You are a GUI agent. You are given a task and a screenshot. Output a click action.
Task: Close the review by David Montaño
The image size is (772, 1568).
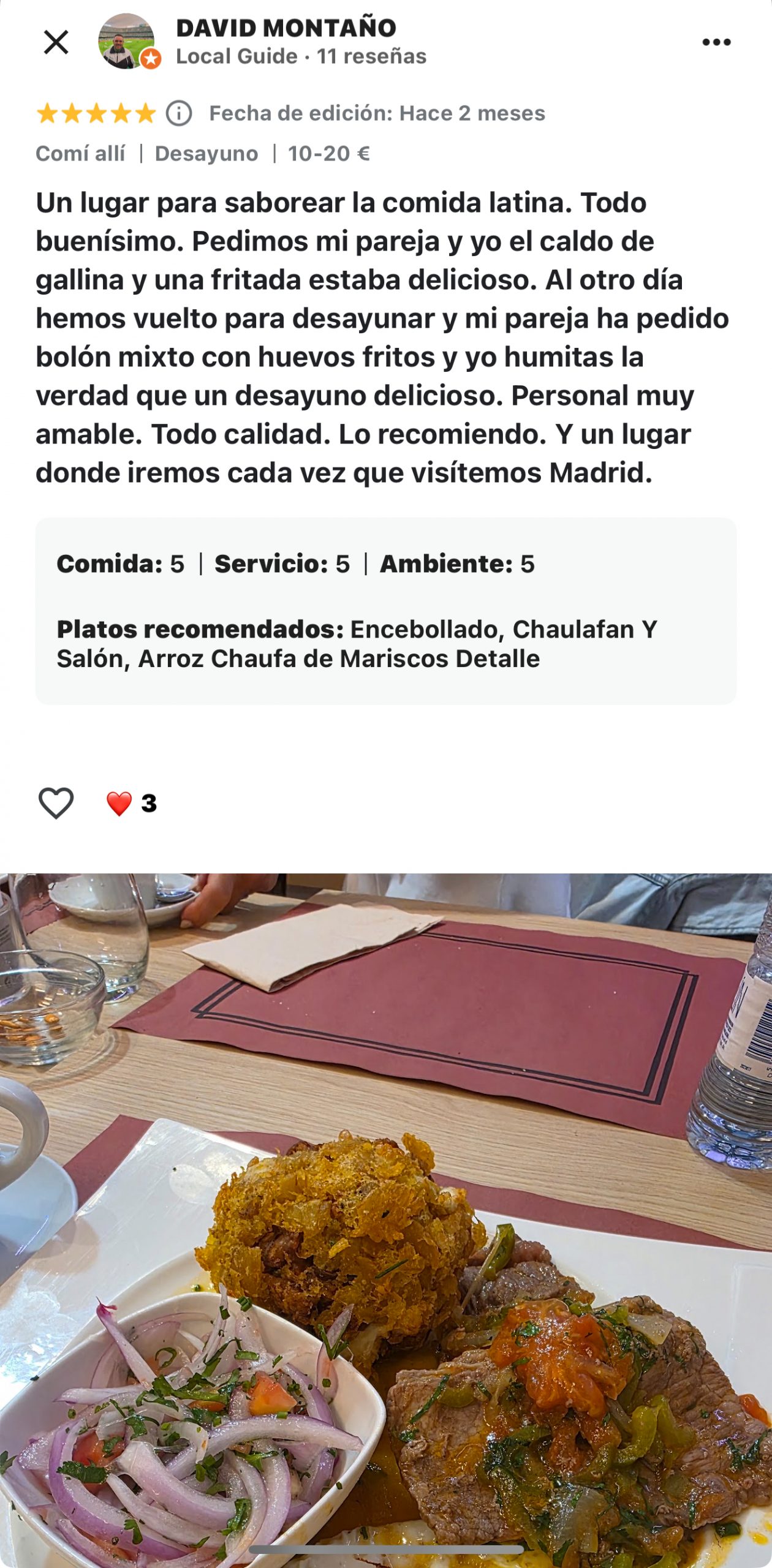pyautogui.click(x=56, y=42)
